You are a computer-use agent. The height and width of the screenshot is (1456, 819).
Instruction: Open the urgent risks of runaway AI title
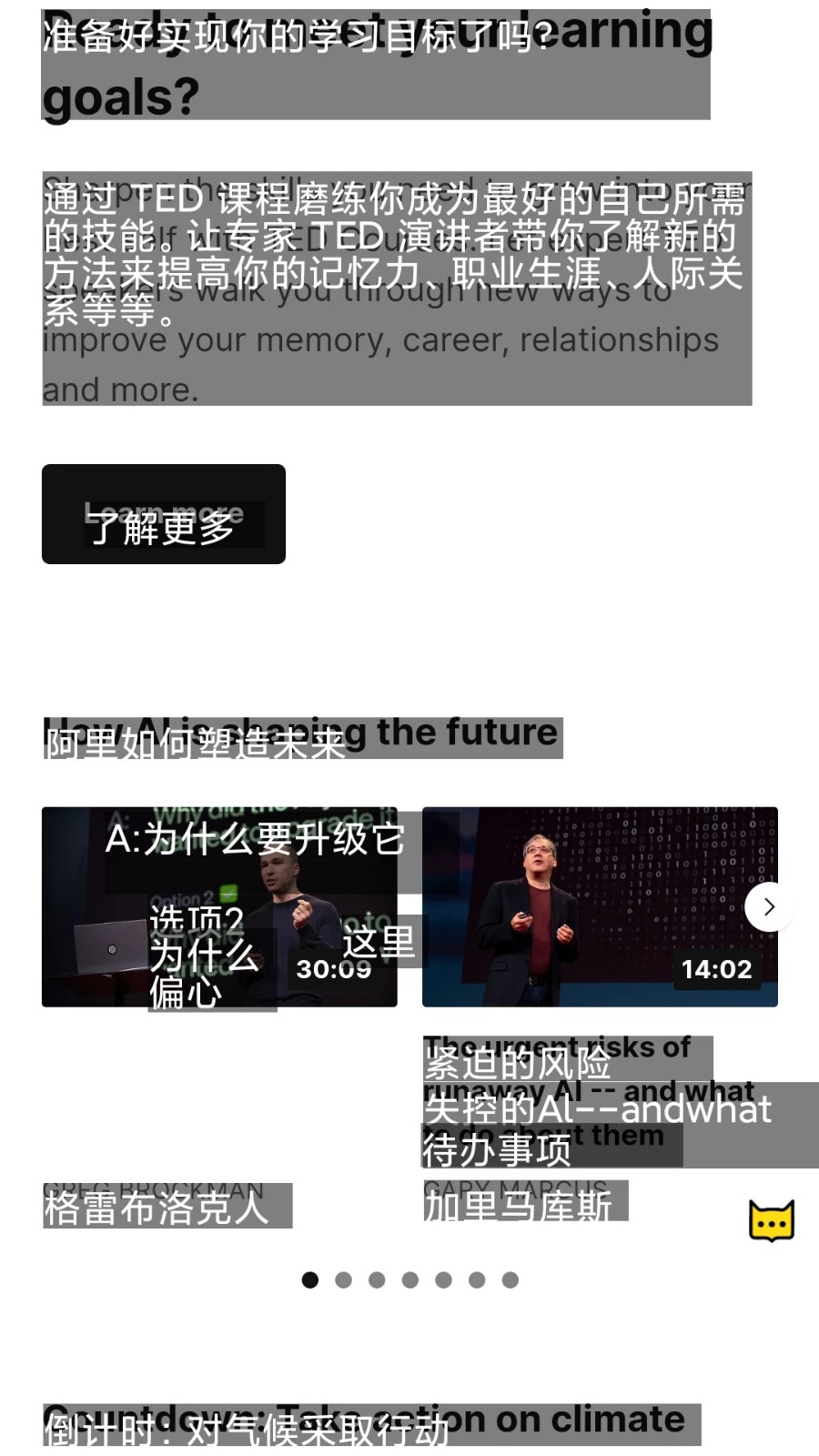point(582,1092)
